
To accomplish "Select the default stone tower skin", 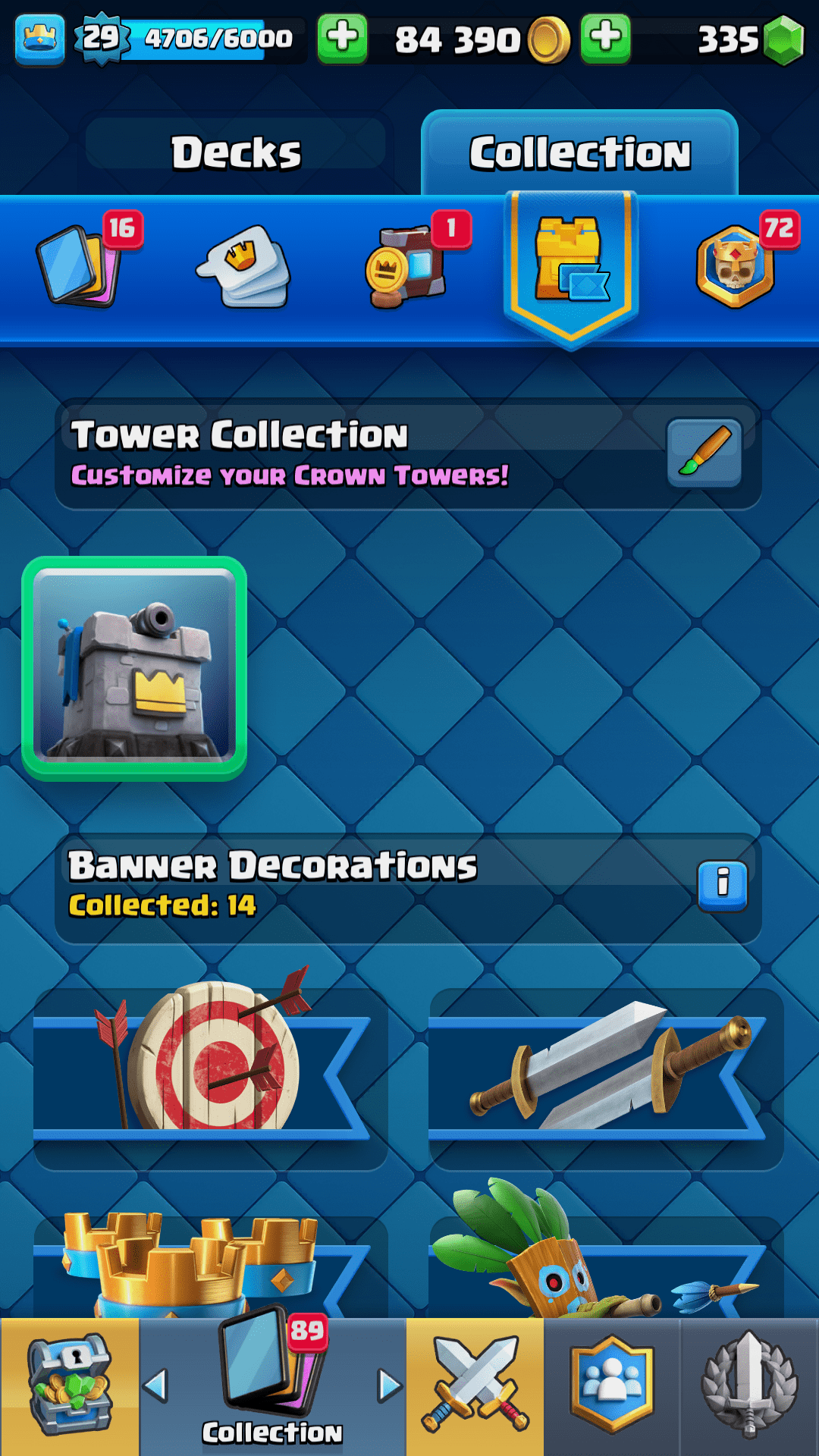I will click(134, 668).
